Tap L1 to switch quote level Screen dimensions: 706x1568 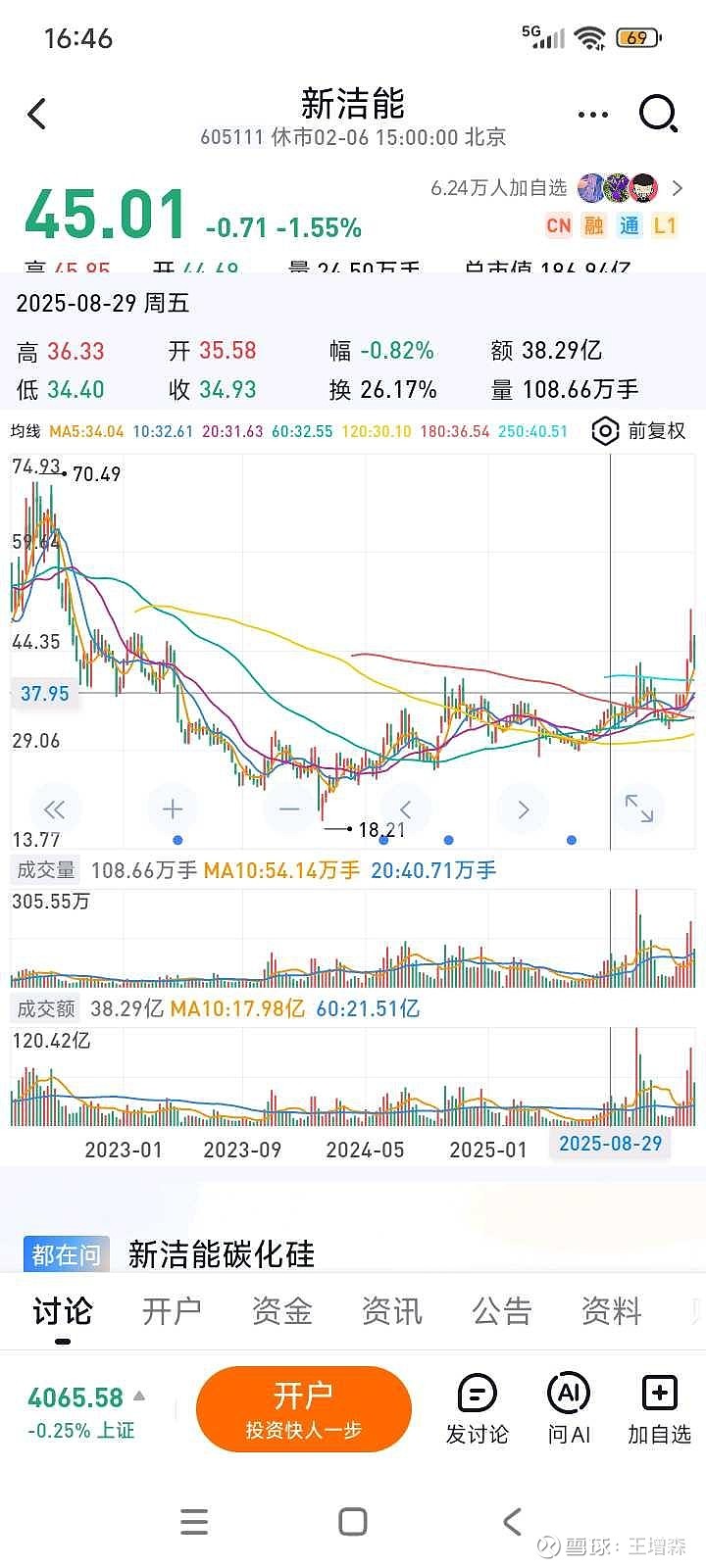[664, 225]
